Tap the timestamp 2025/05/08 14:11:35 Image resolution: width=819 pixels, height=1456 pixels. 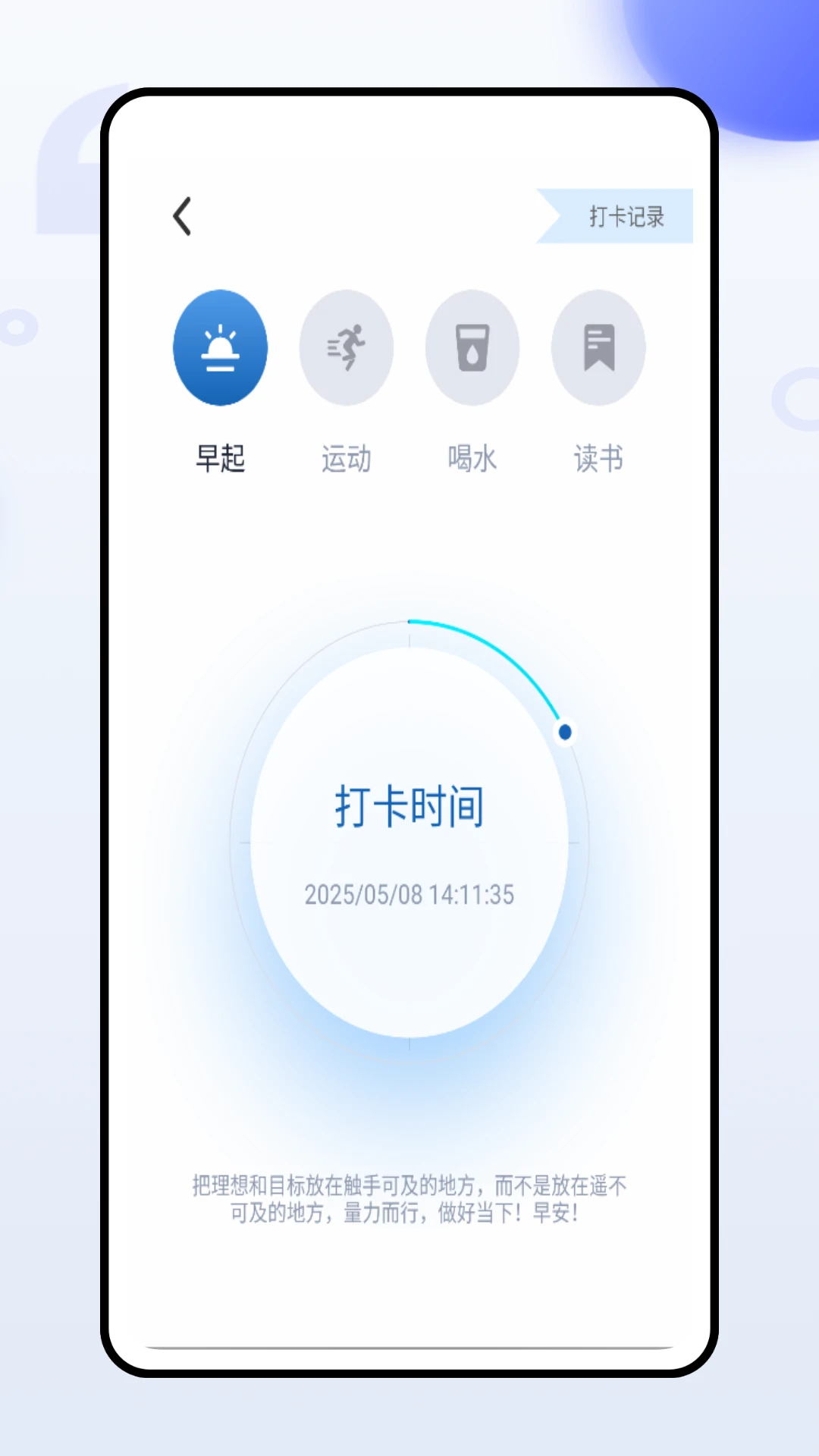click(409, 895)
